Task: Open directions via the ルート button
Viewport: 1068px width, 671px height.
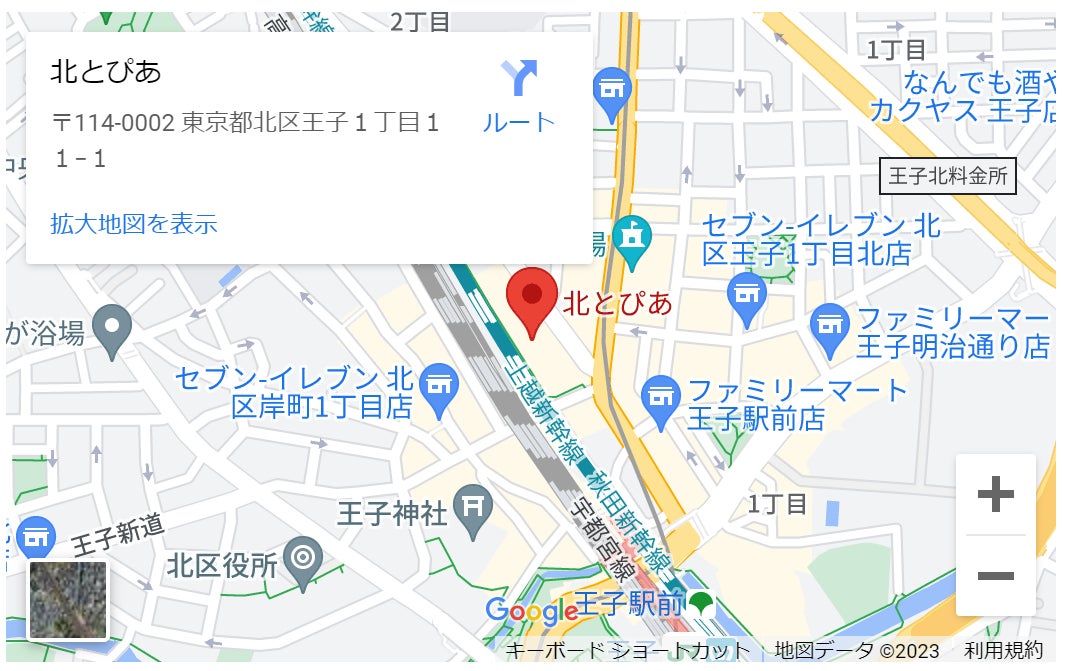Action: point(518,97)
